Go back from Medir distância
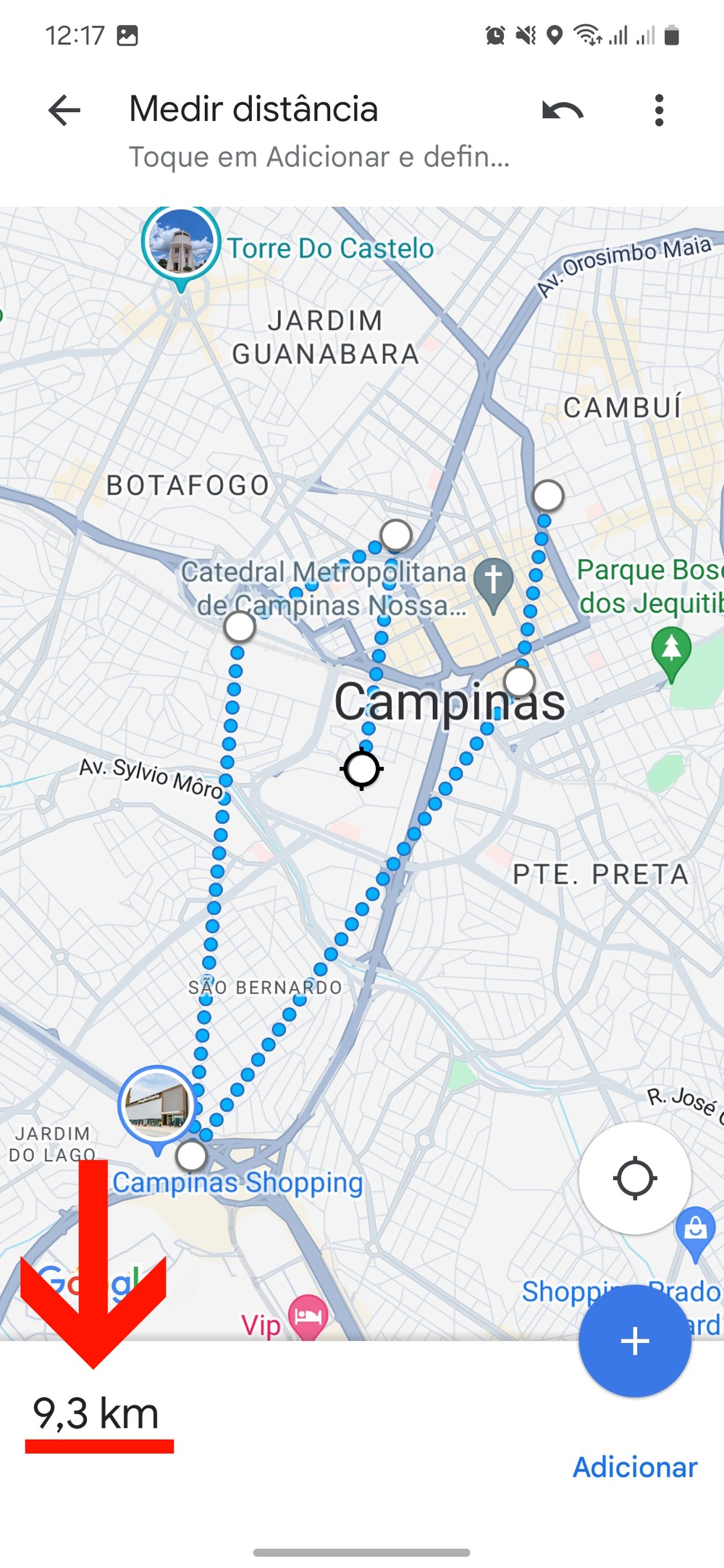The height and width of the screenshot is (1568, 724). click(64, 111)
